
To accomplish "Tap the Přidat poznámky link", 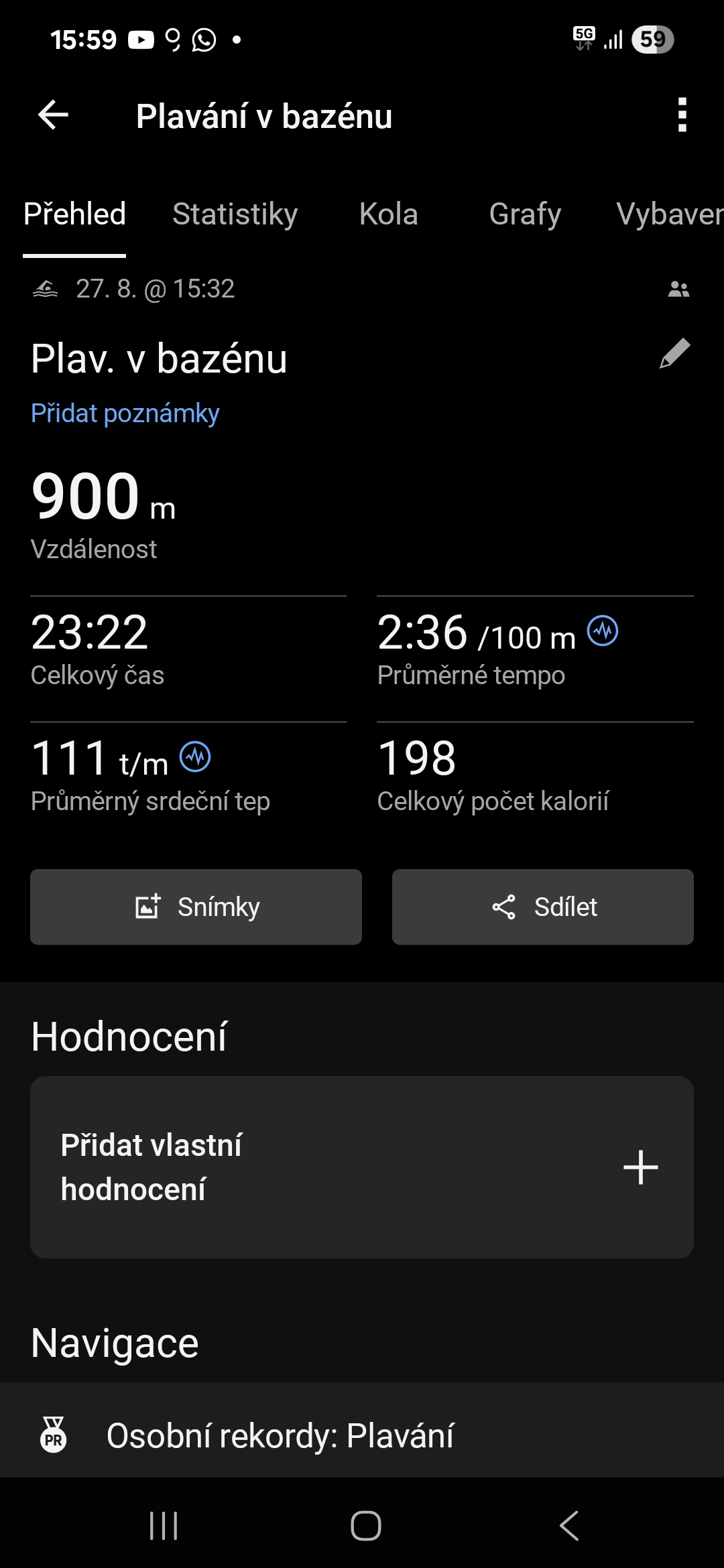I will pos(125,413).
